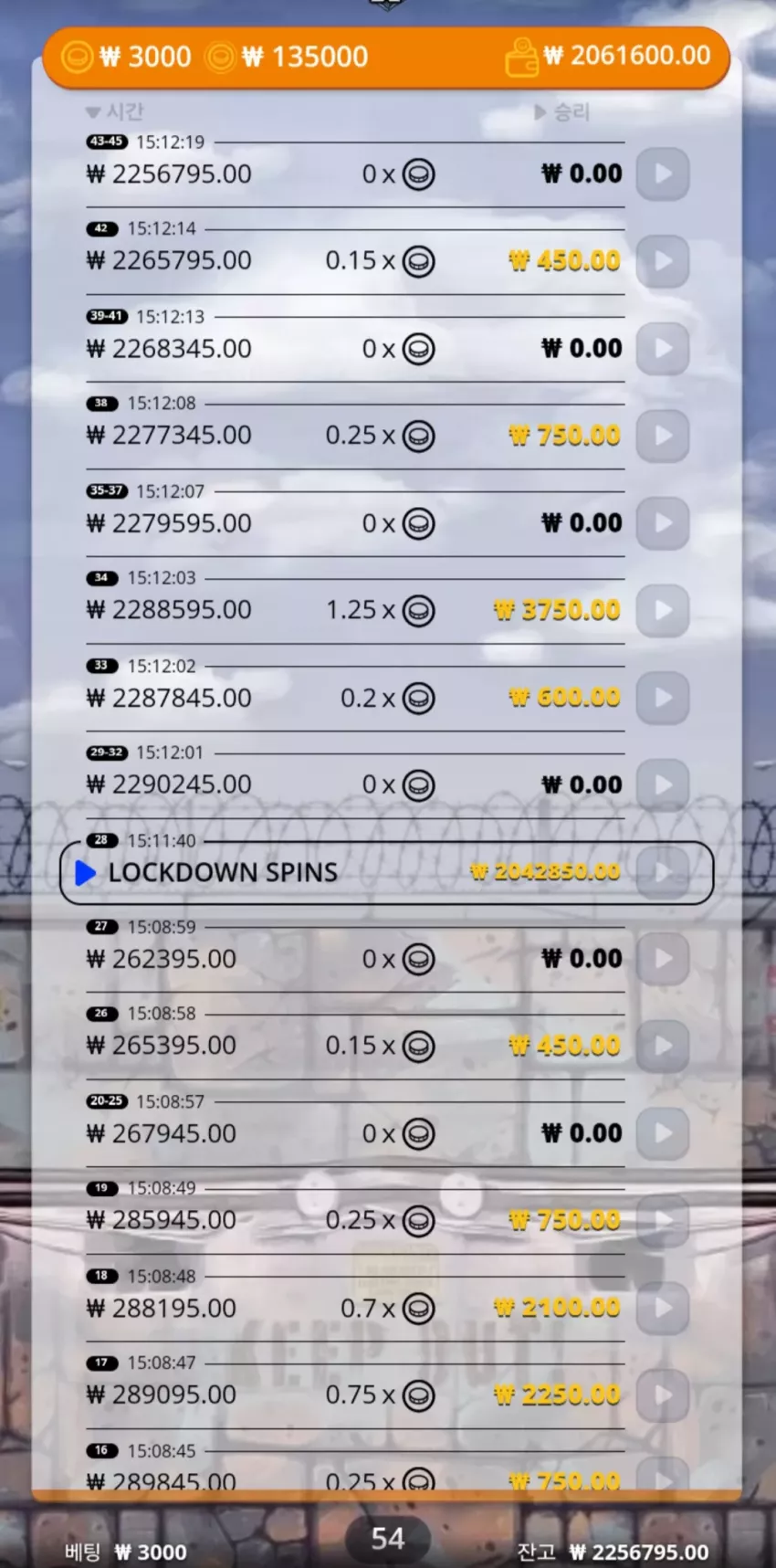
Task: Replay the ₩600.00 win at 15:12:02
Action: [662, 698]
